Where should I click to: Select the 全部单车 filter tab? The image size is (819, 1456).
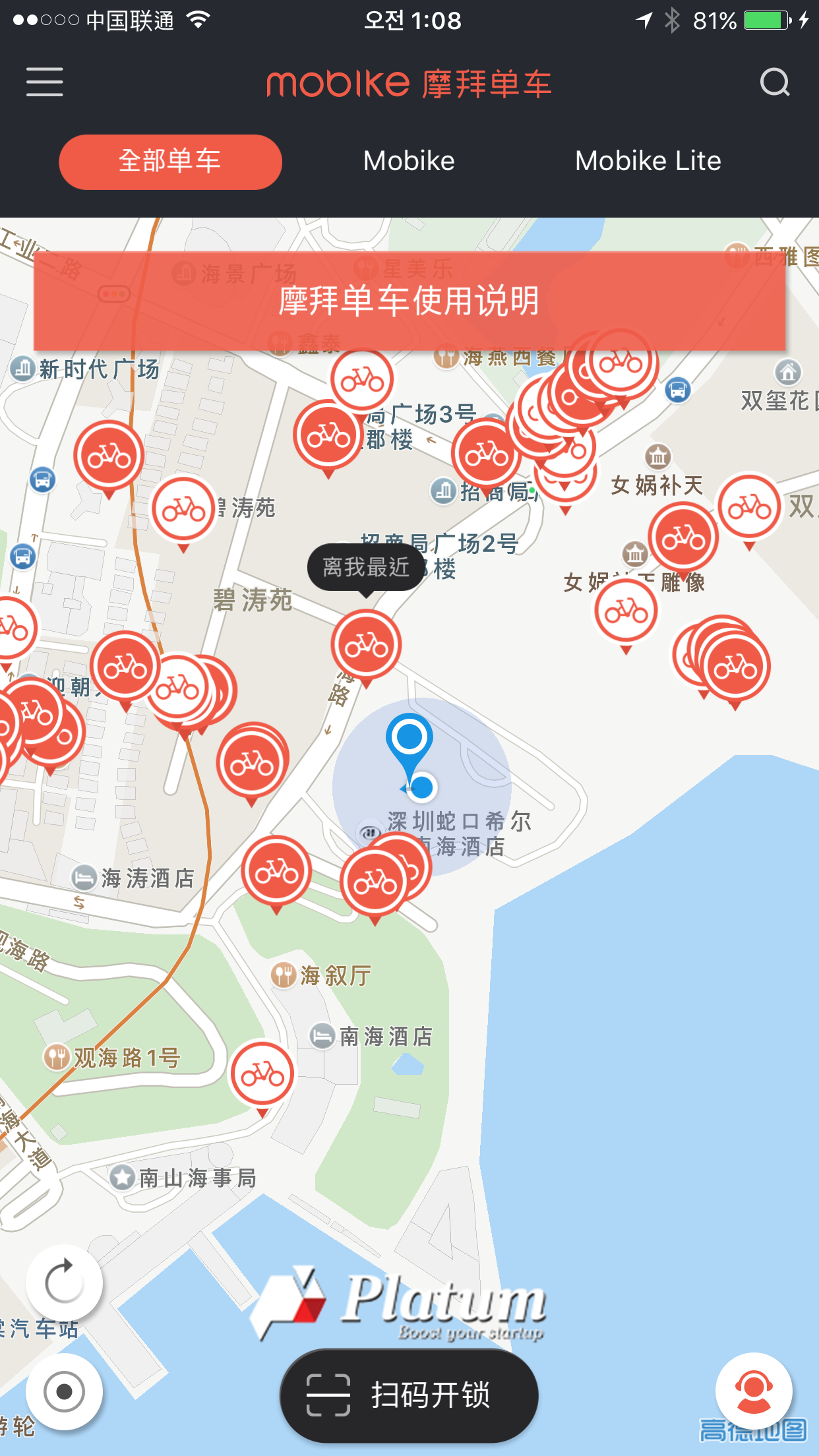coord(170,162)
